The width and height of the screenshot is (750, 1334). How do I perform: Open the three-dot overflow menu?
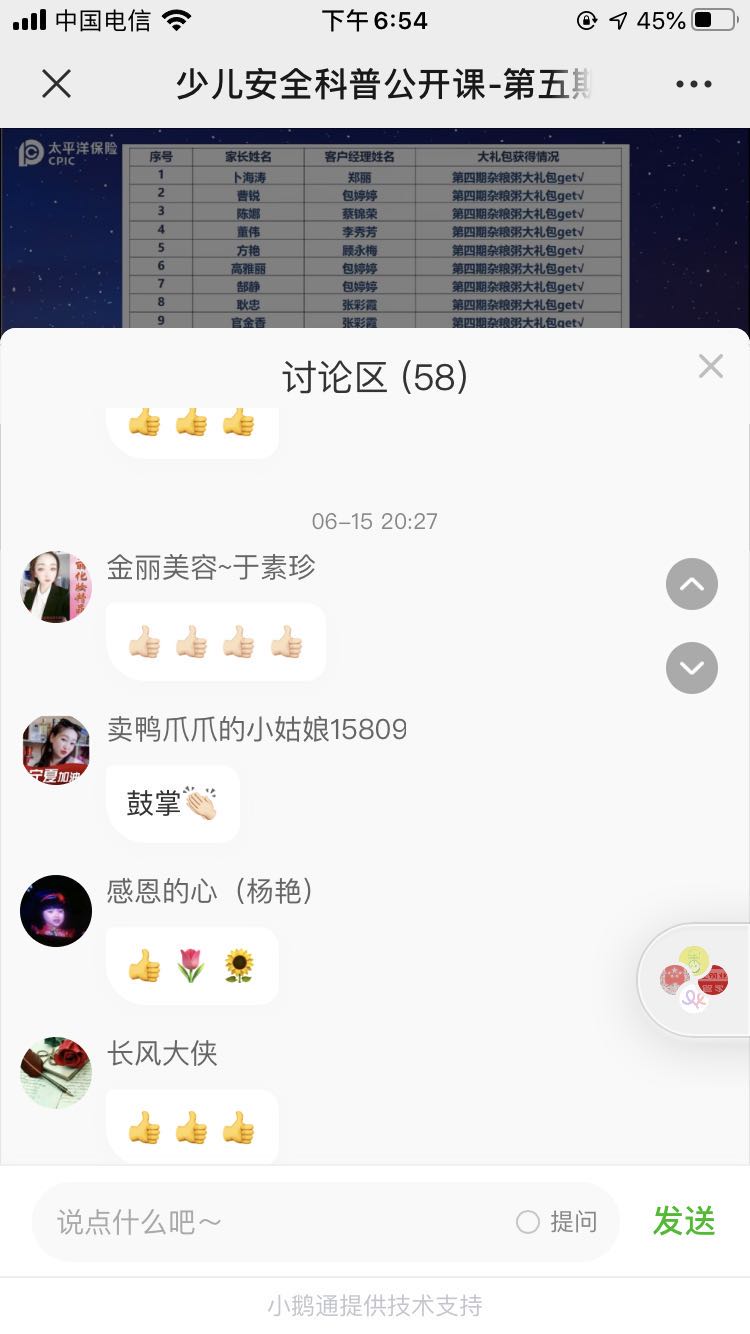(x=693, y=84)
